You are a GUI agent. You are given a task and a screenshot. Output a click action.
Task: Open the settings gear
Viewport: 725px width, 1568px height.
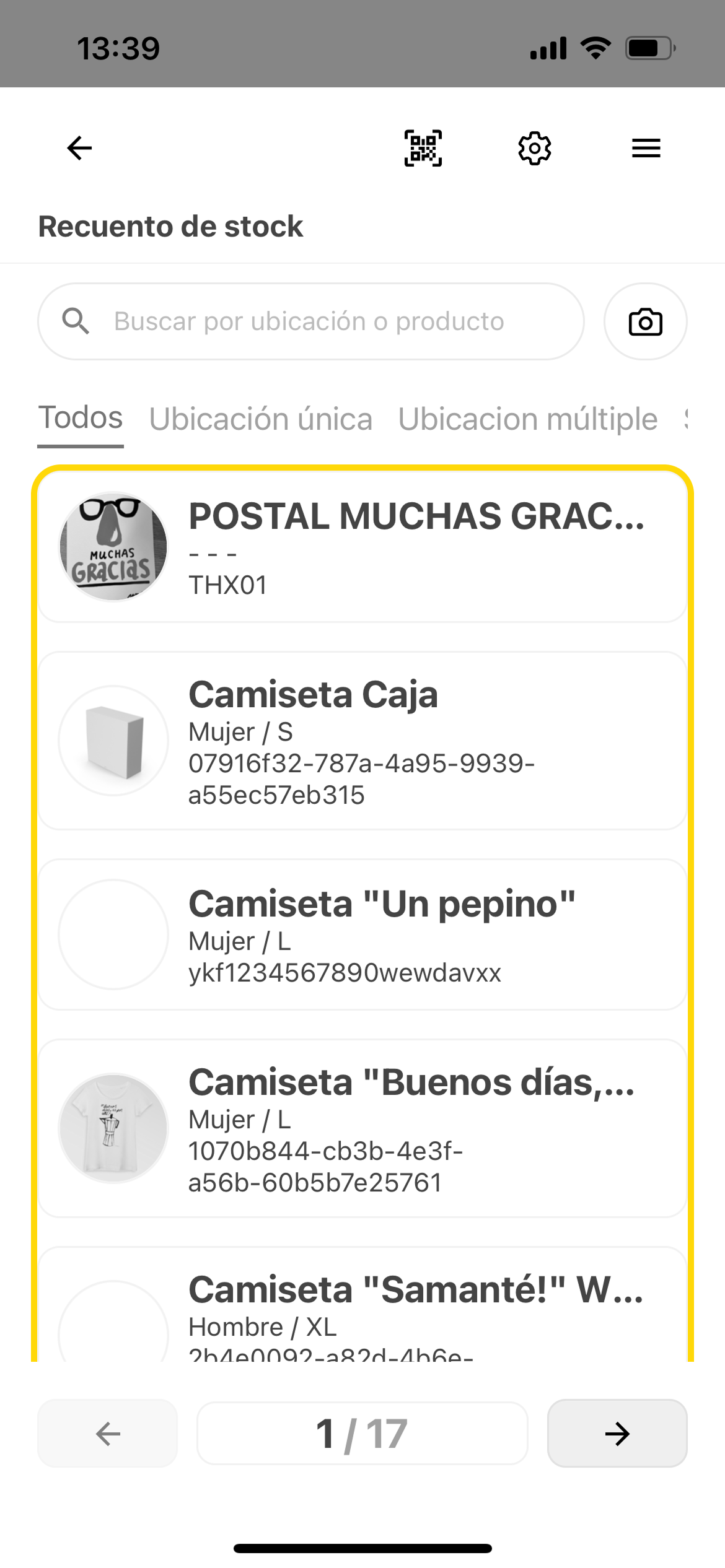pos(534,148)
